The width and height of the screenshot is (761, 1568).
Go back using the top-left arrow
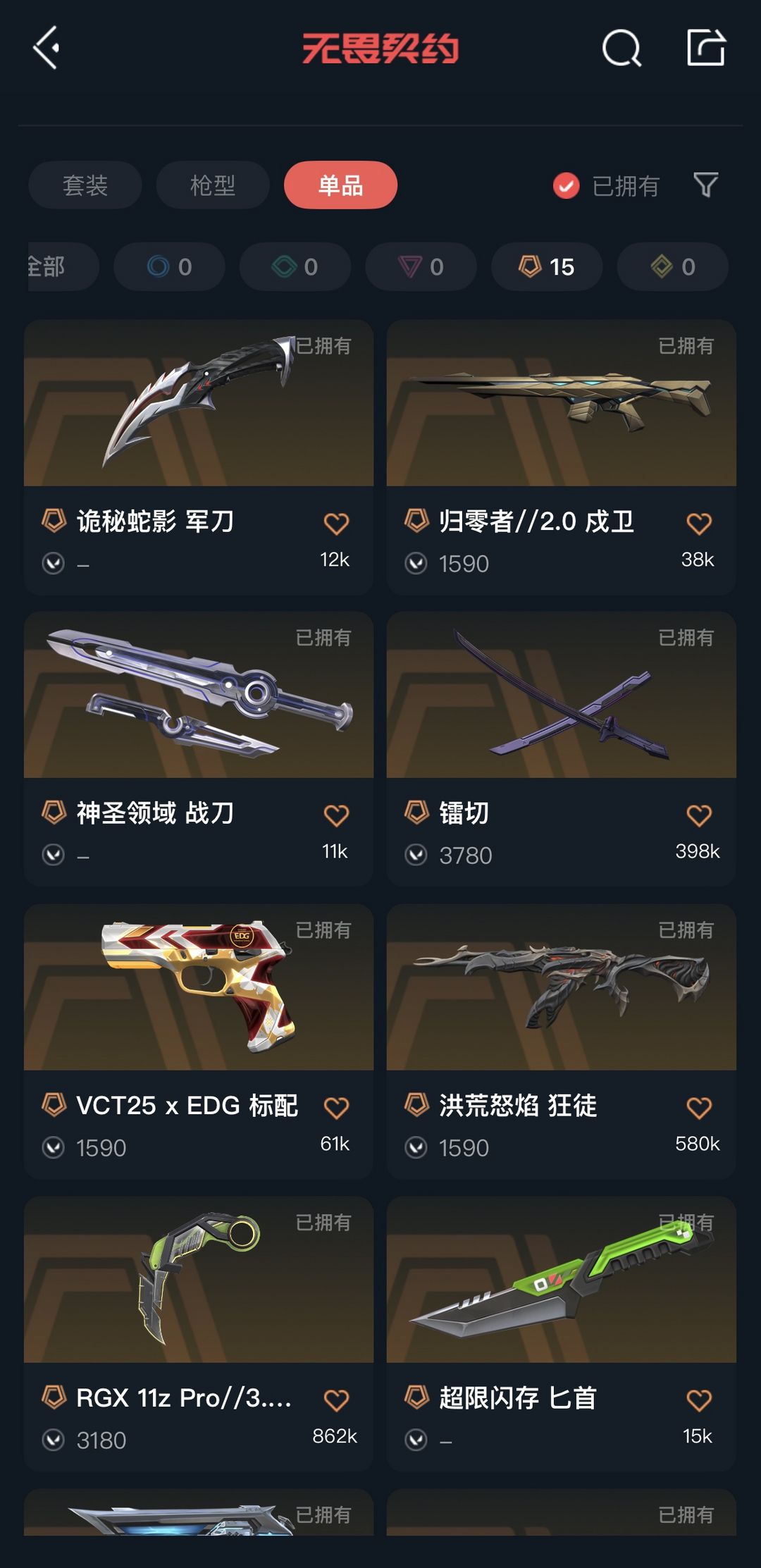[47, 48]
